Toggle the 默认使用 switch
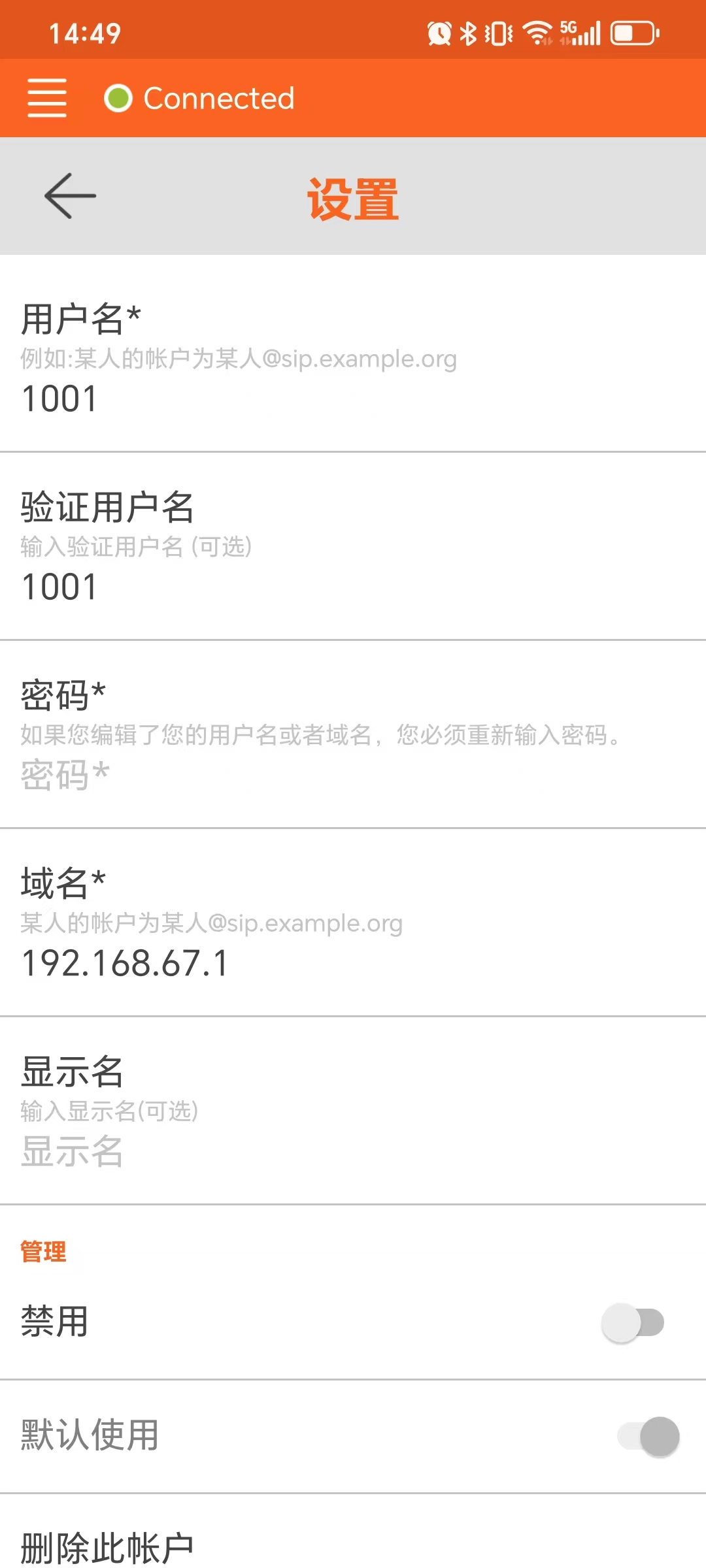The image size is (706, 1568). click(648, 1437)
